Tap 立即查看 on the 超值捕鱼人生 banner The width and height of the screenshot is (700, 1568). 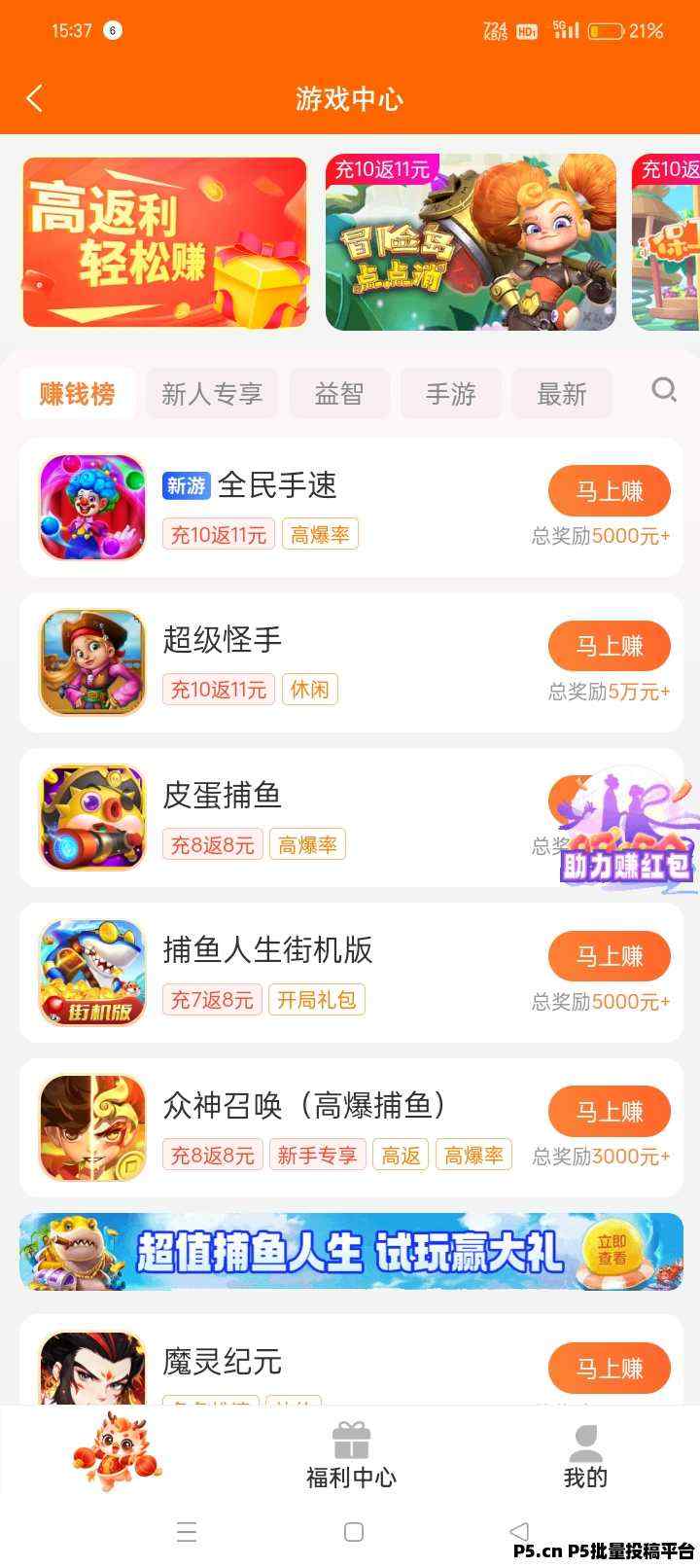[x=612, y=1250]
